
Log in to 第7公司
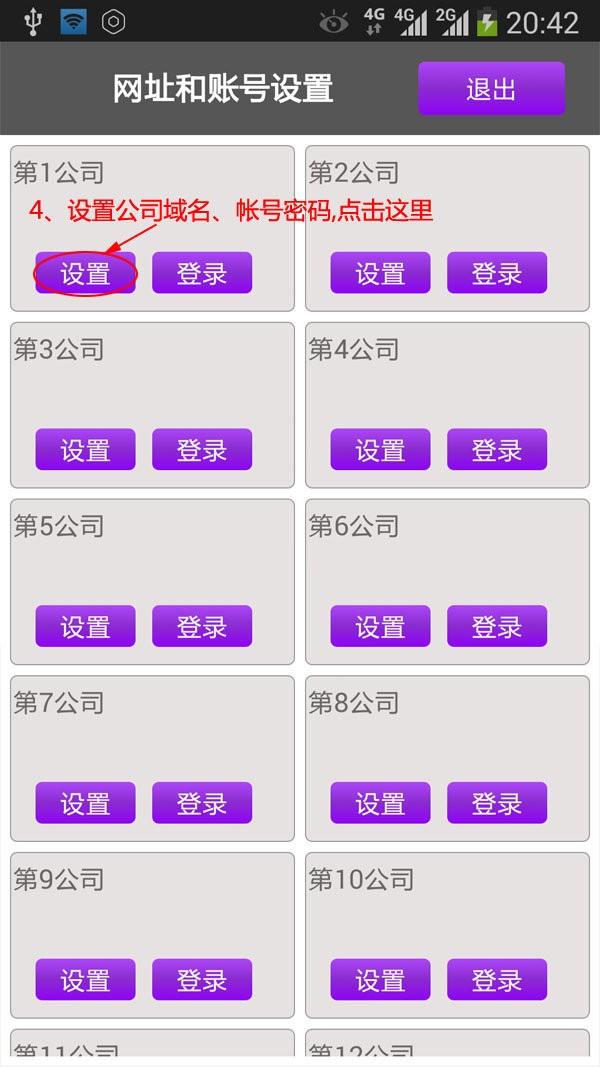coord(202,803)
